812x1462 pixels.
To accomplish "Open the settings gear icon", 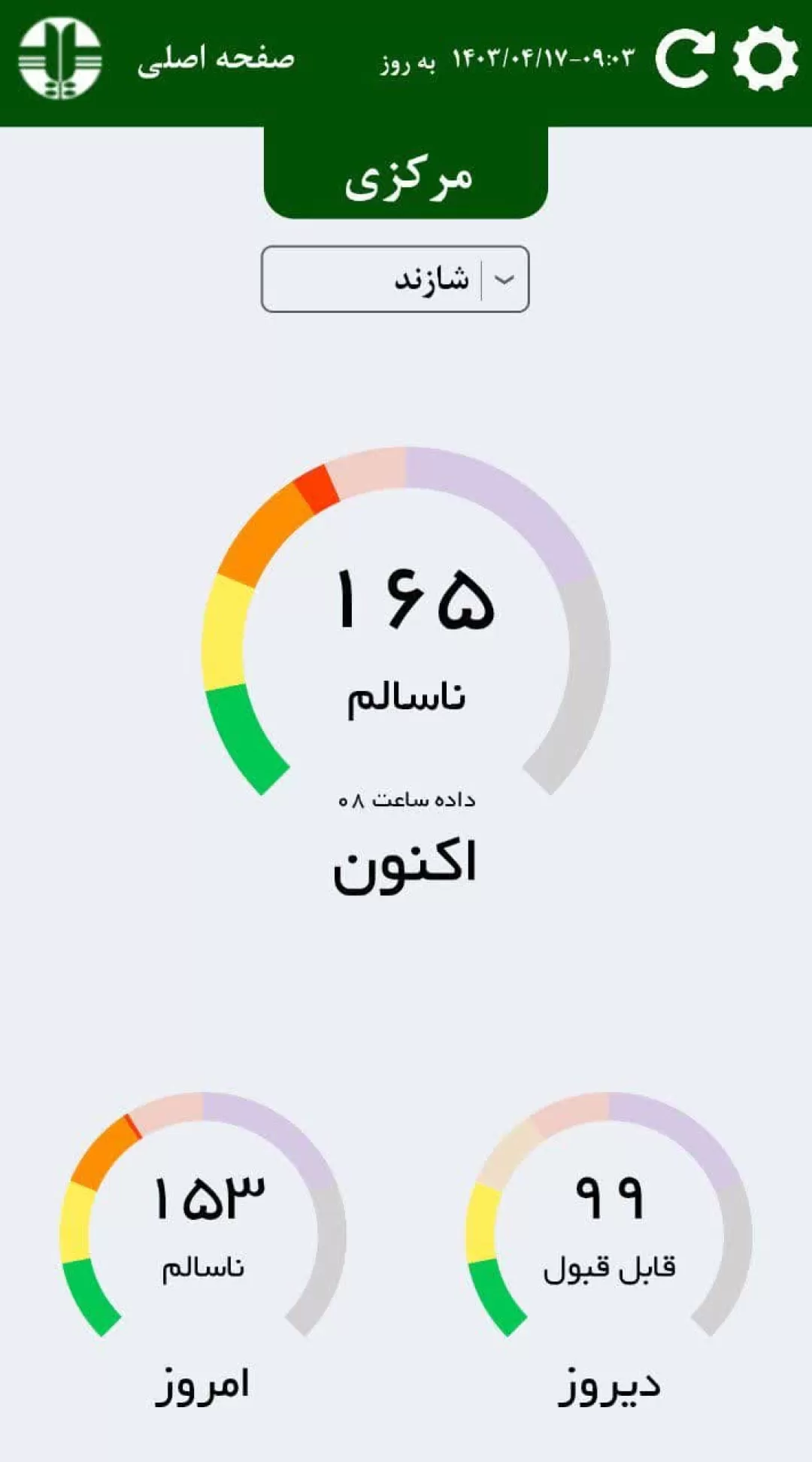I will coord(765,59).
